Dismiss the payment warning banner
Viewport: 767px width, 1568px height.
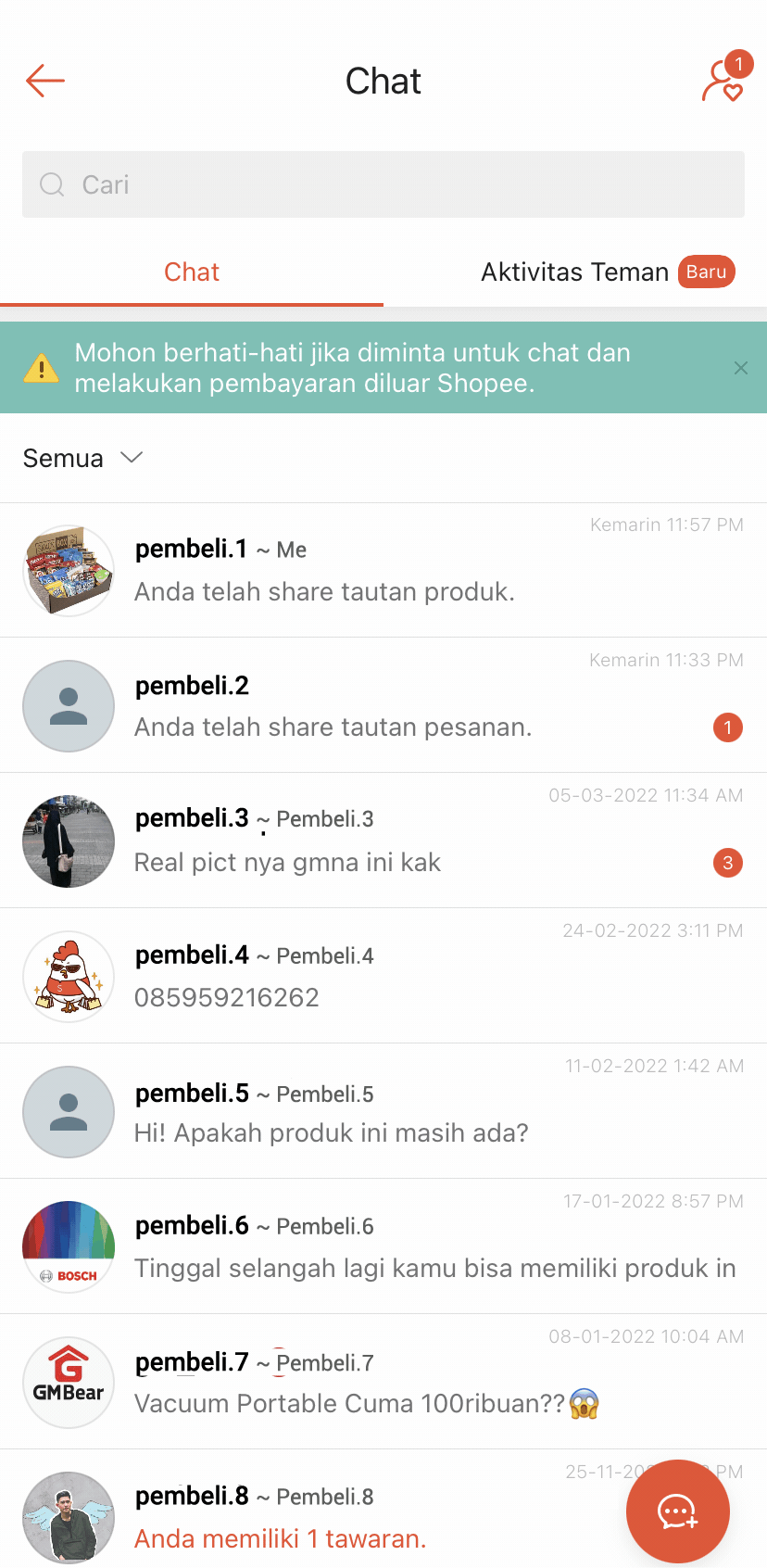pyautogui.click(x=740, y=368)
